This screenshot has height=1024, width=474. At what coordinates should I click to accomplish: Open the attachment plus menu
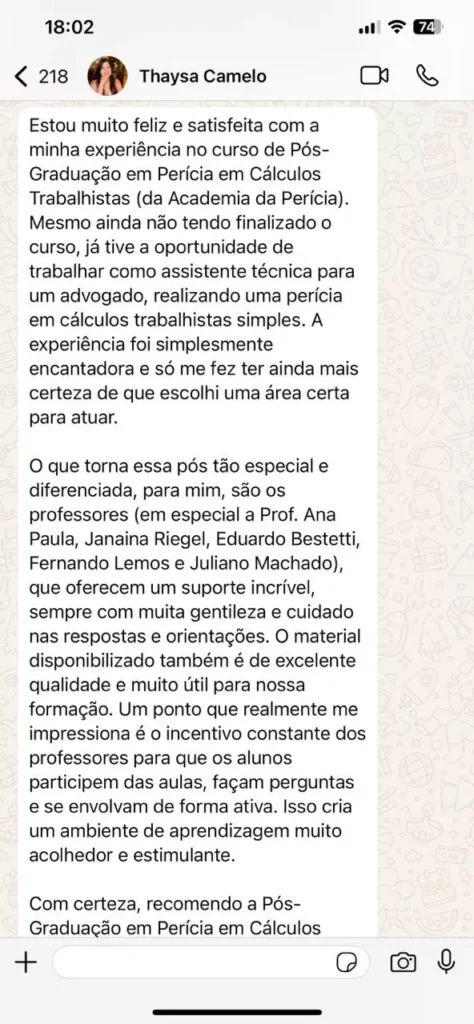(x=25, y=961)
